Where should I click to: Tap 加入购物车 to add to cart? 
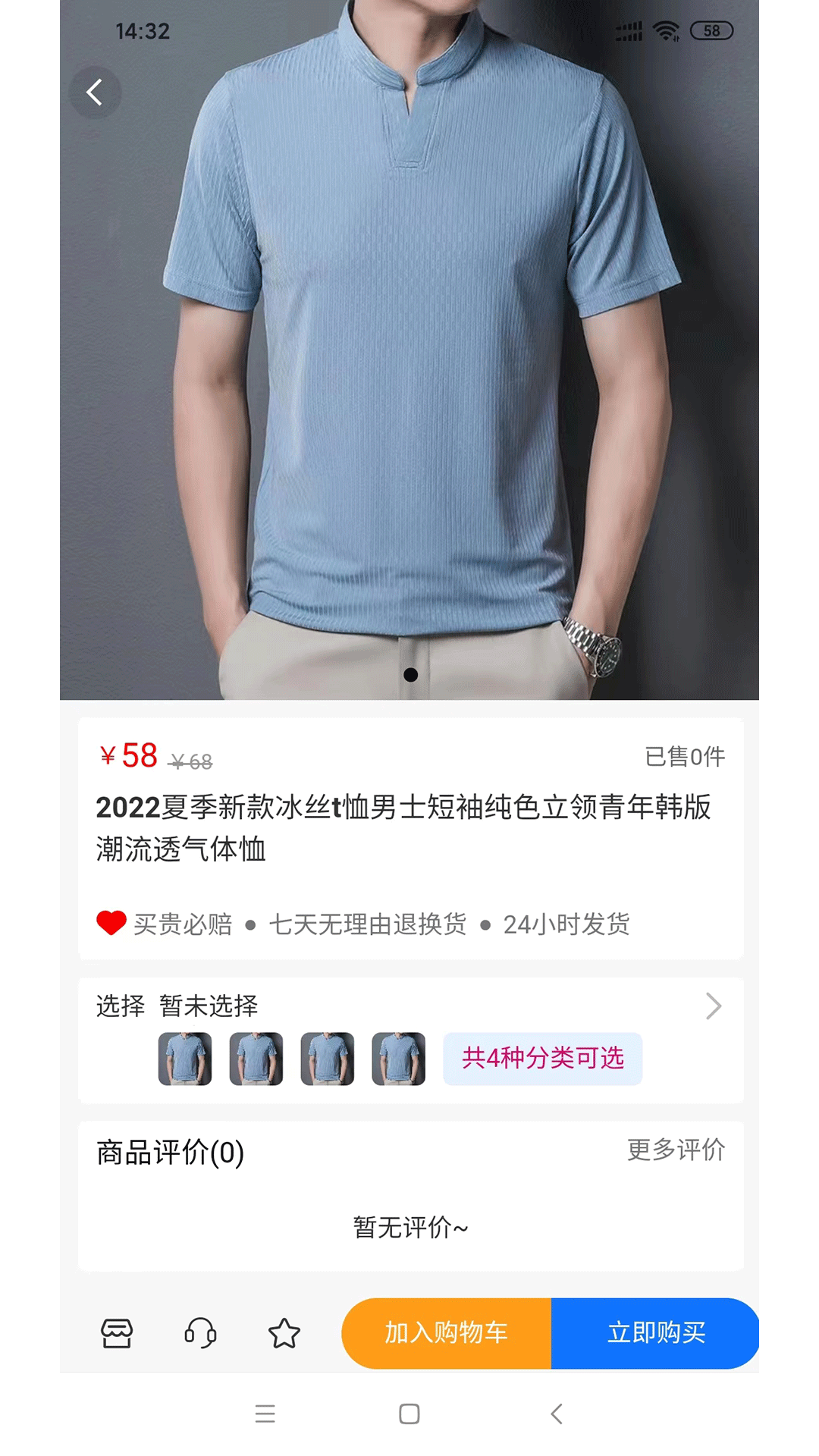[x=447, y=1332]
